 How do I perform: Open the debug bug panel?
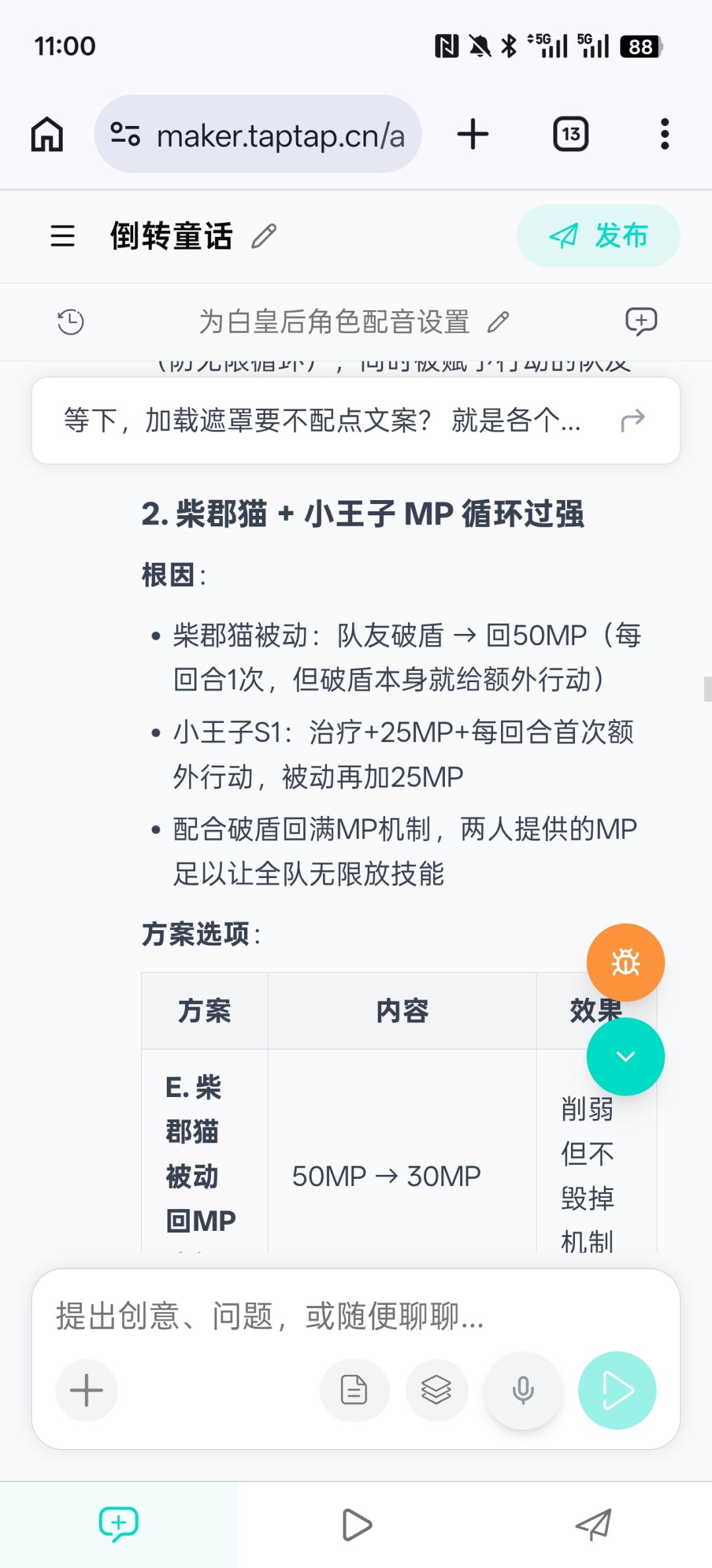pos(624,962)
